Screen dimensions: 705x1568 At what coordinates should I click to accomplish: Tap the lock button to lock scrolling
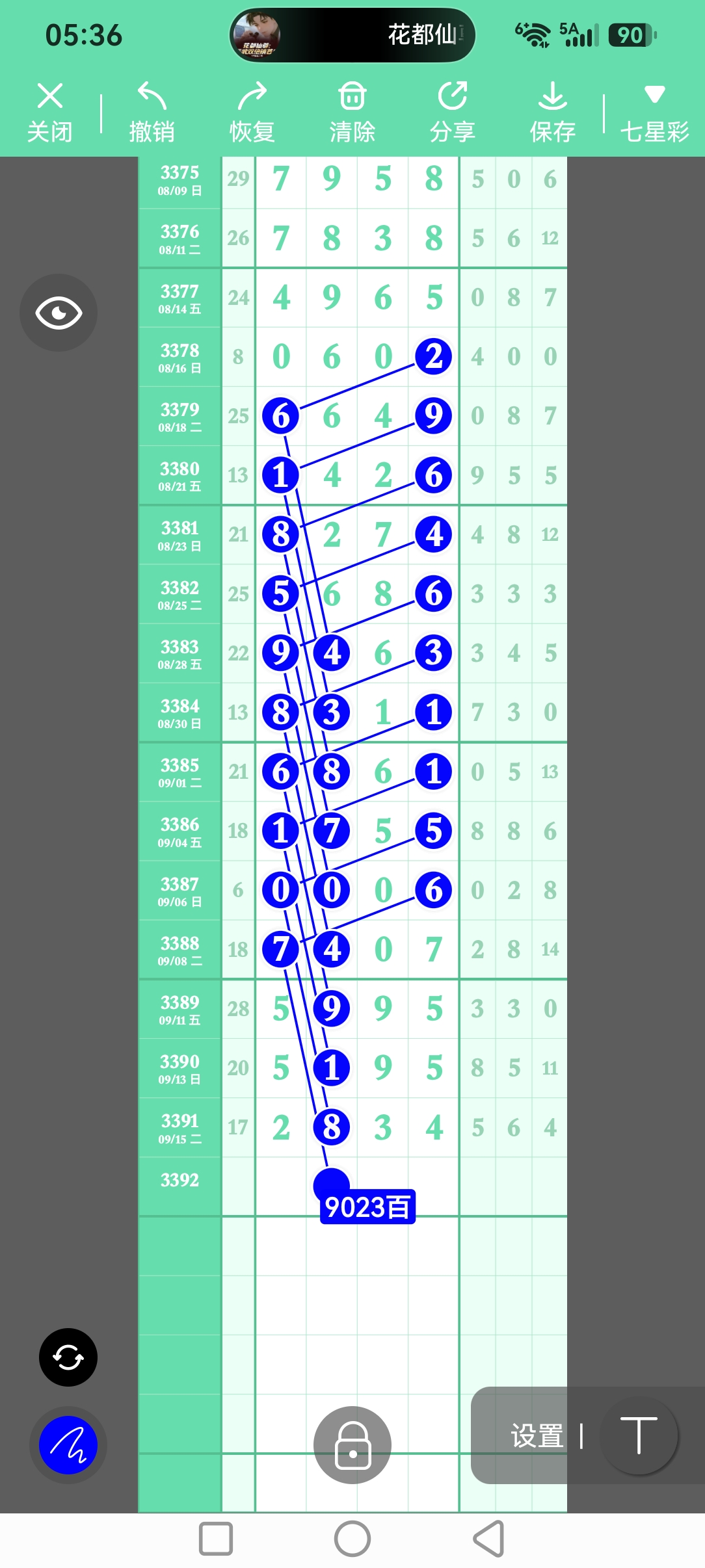click(x=352, y=1445)
